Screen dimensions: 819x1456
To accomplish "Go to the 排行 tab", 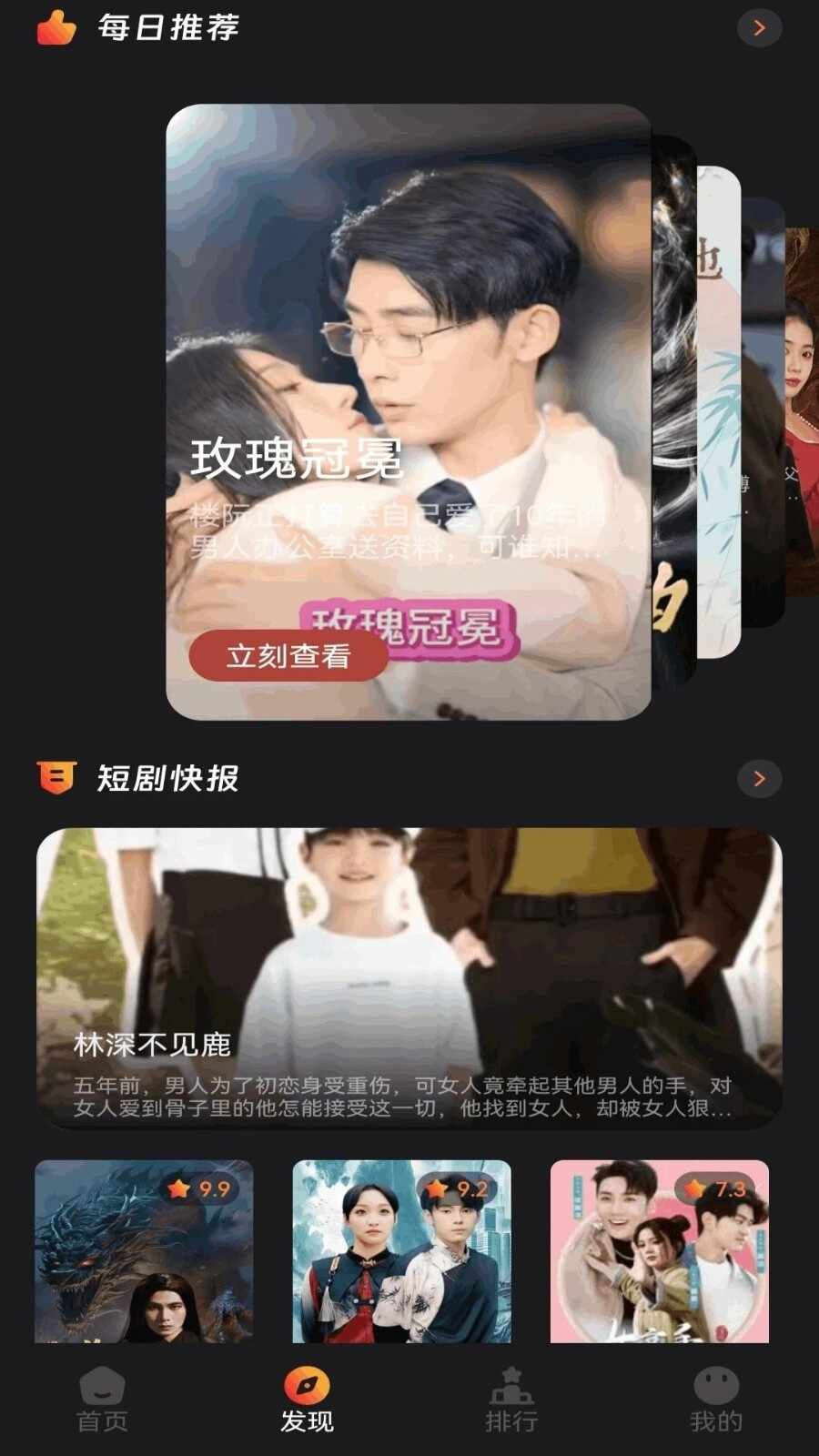I will (x=511, y=1400).
